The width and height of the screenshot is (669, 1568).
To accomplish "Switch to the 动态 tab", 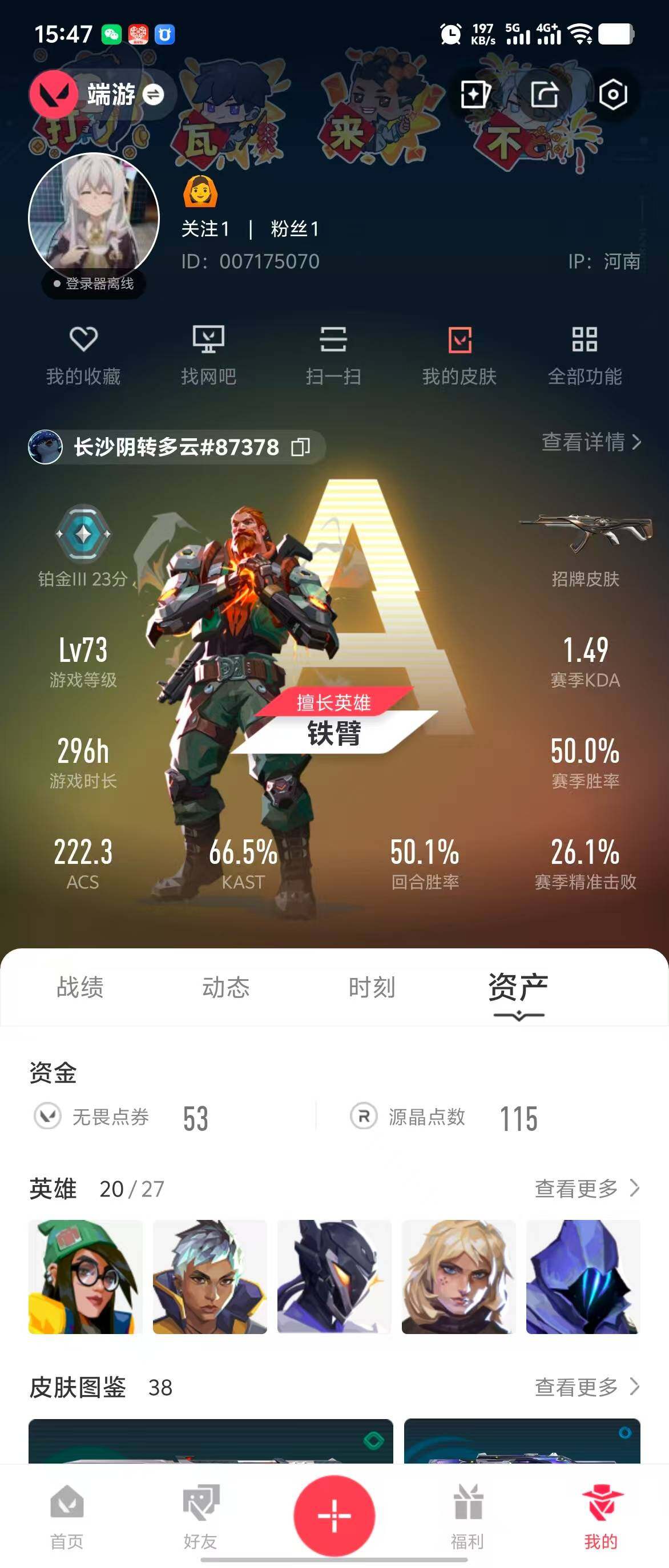I will point(226,987).
